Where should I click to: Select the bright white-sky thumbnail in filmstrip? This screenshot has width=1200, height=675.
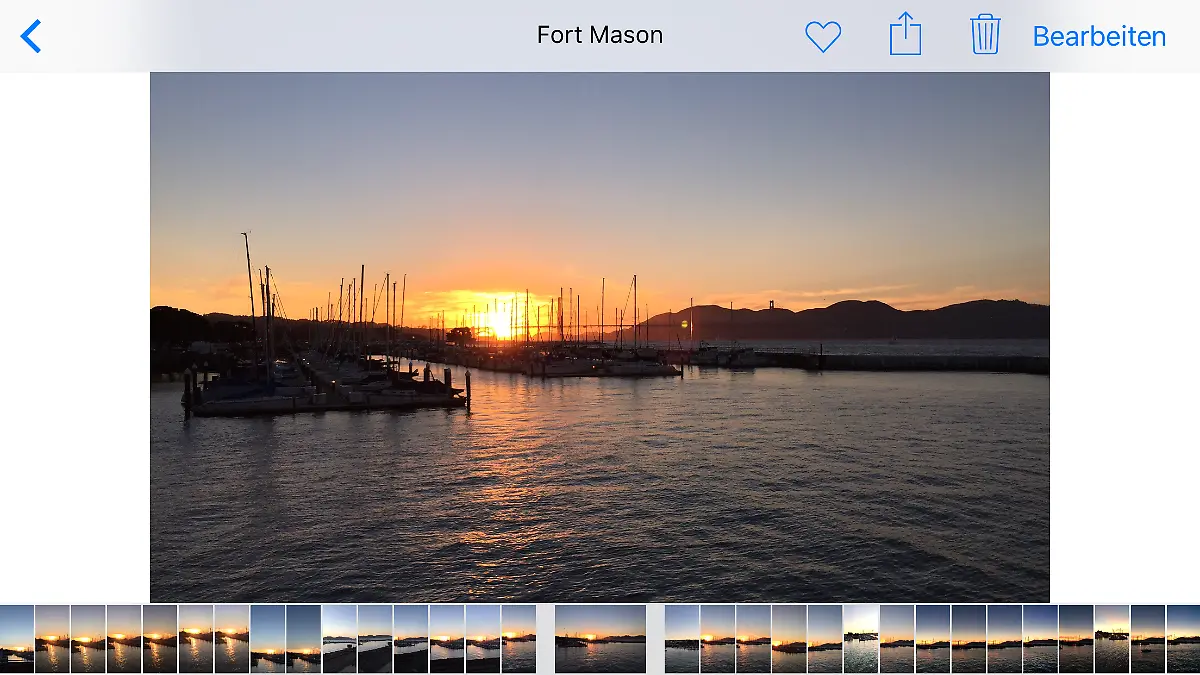[861, 638]
